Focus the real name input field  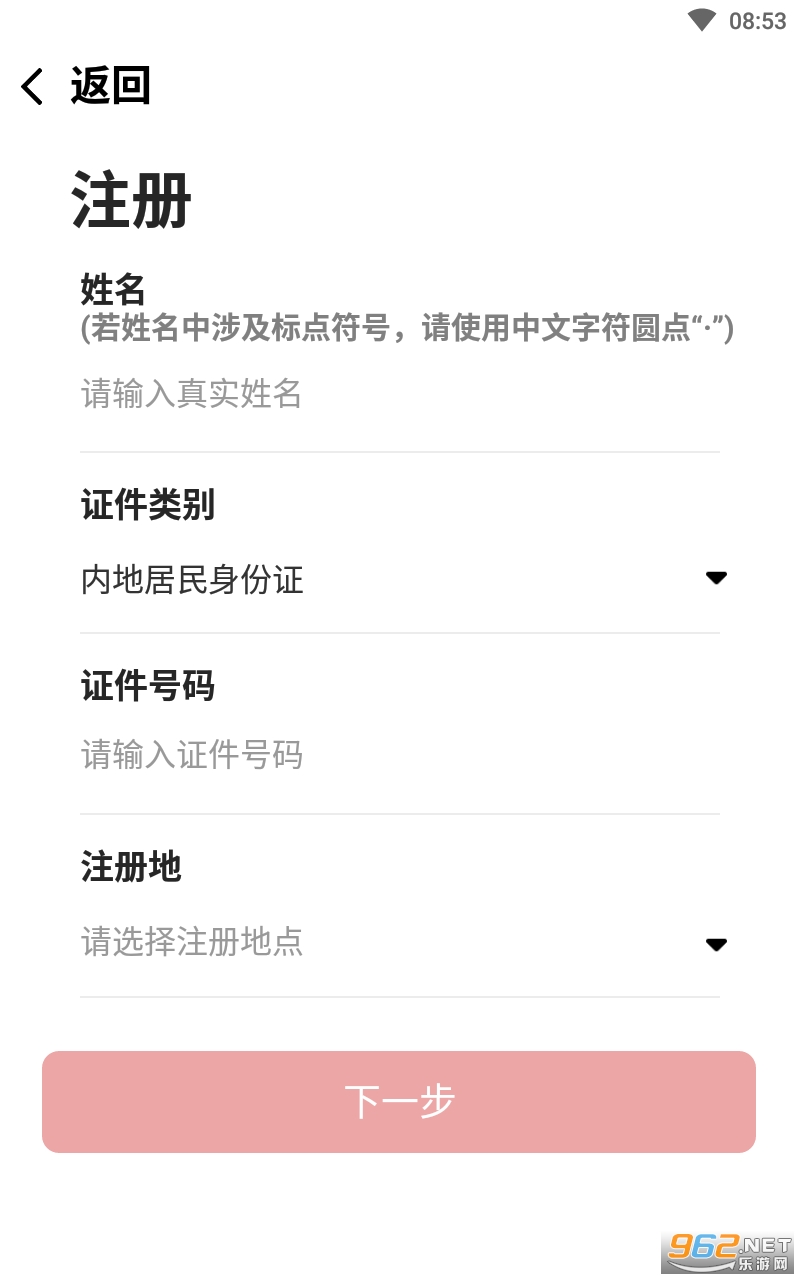pos(400,394)
